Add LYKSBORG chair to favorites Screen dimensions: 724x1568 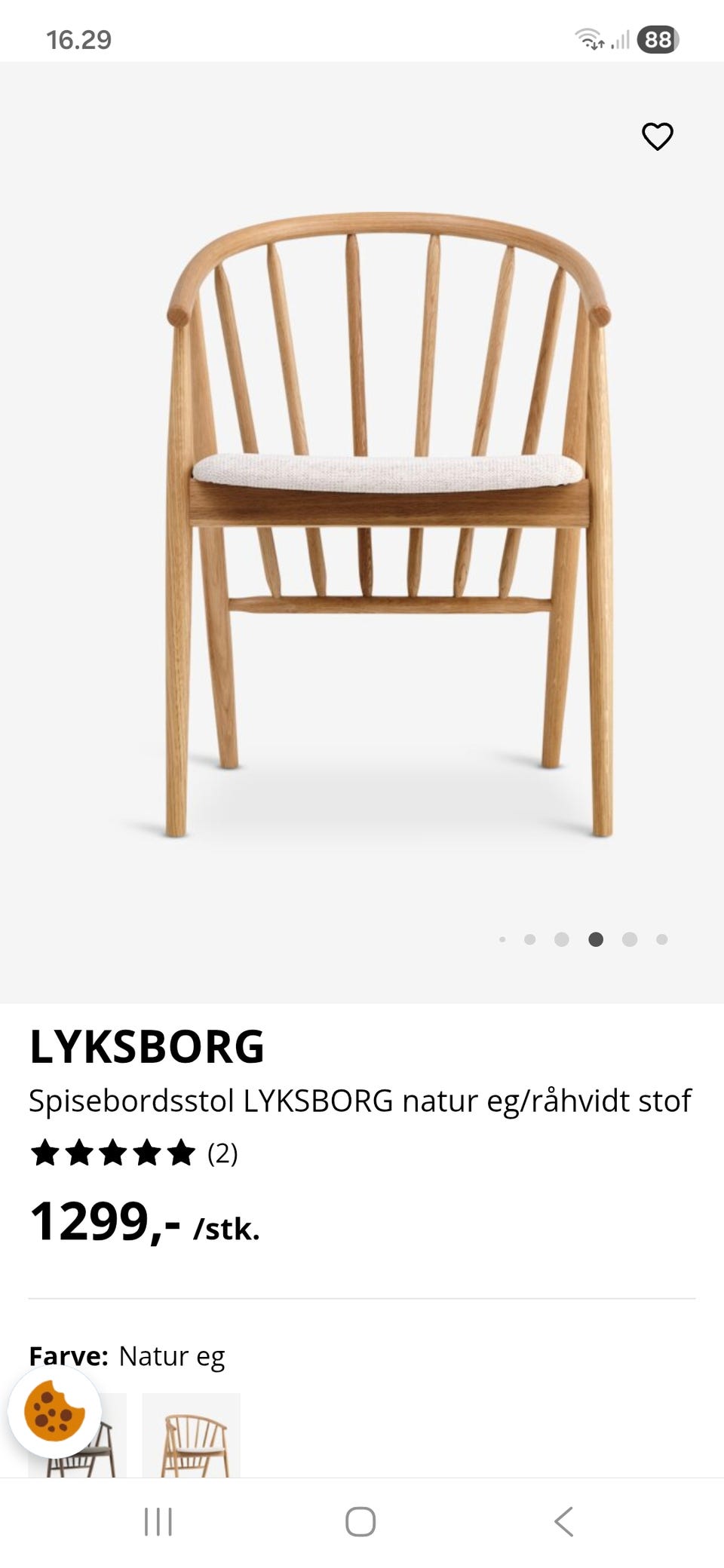coord(657,136)
